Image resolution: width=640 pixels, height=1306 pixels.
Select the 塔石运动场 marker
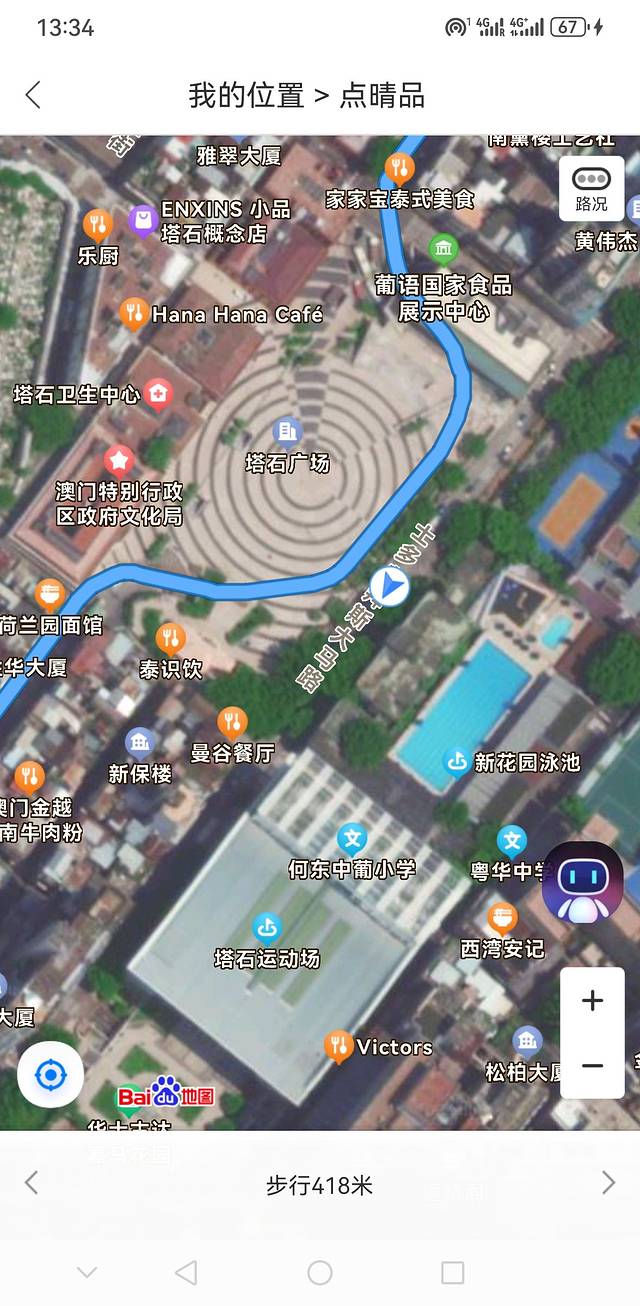tap(266, 929)
